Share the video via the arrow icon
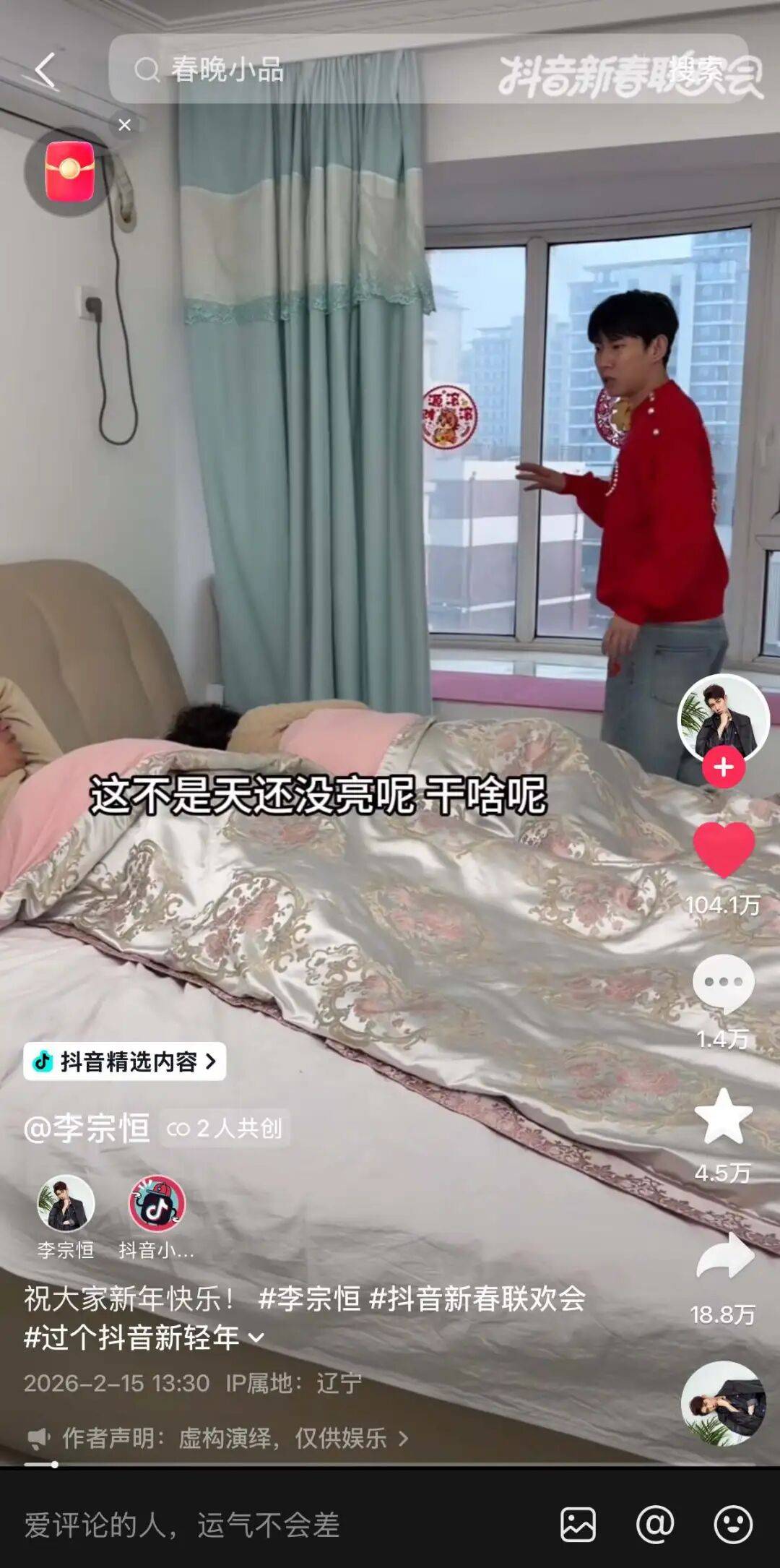780x1568 pixels. (724, 1257)
